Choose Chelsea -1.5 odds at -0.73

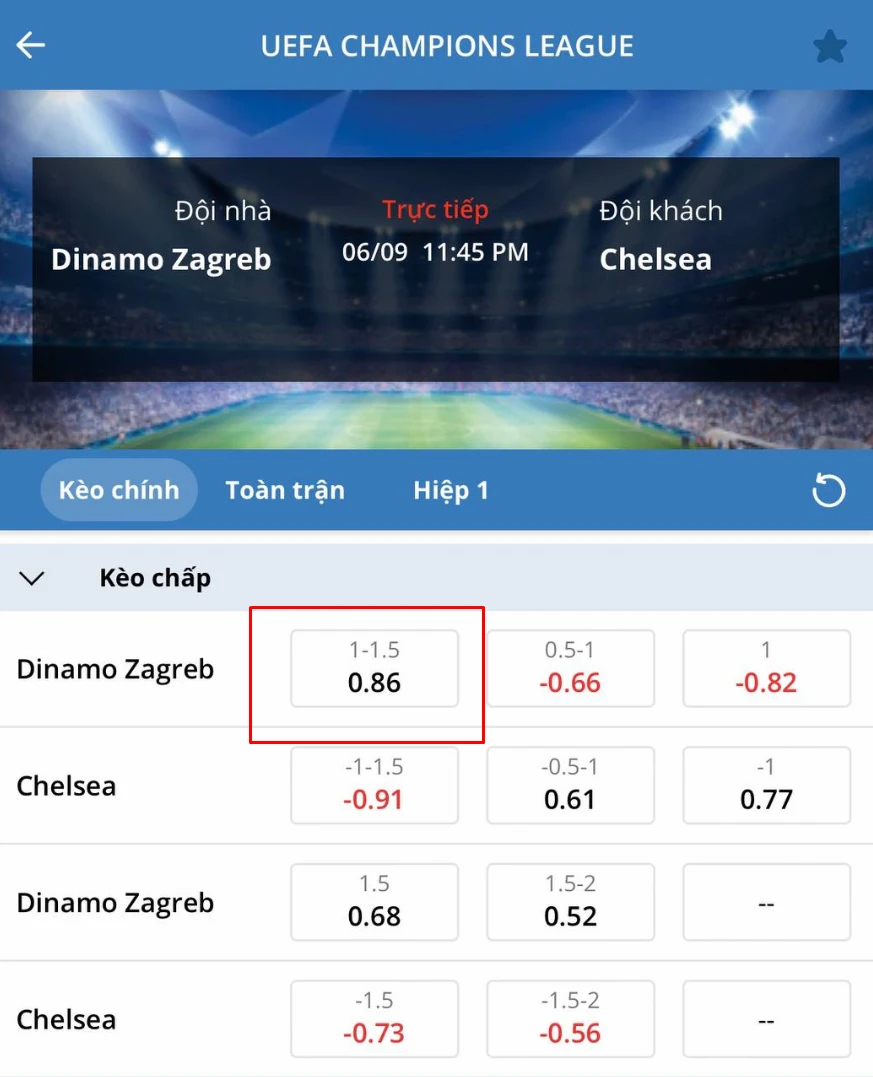tap(374, 1019)
